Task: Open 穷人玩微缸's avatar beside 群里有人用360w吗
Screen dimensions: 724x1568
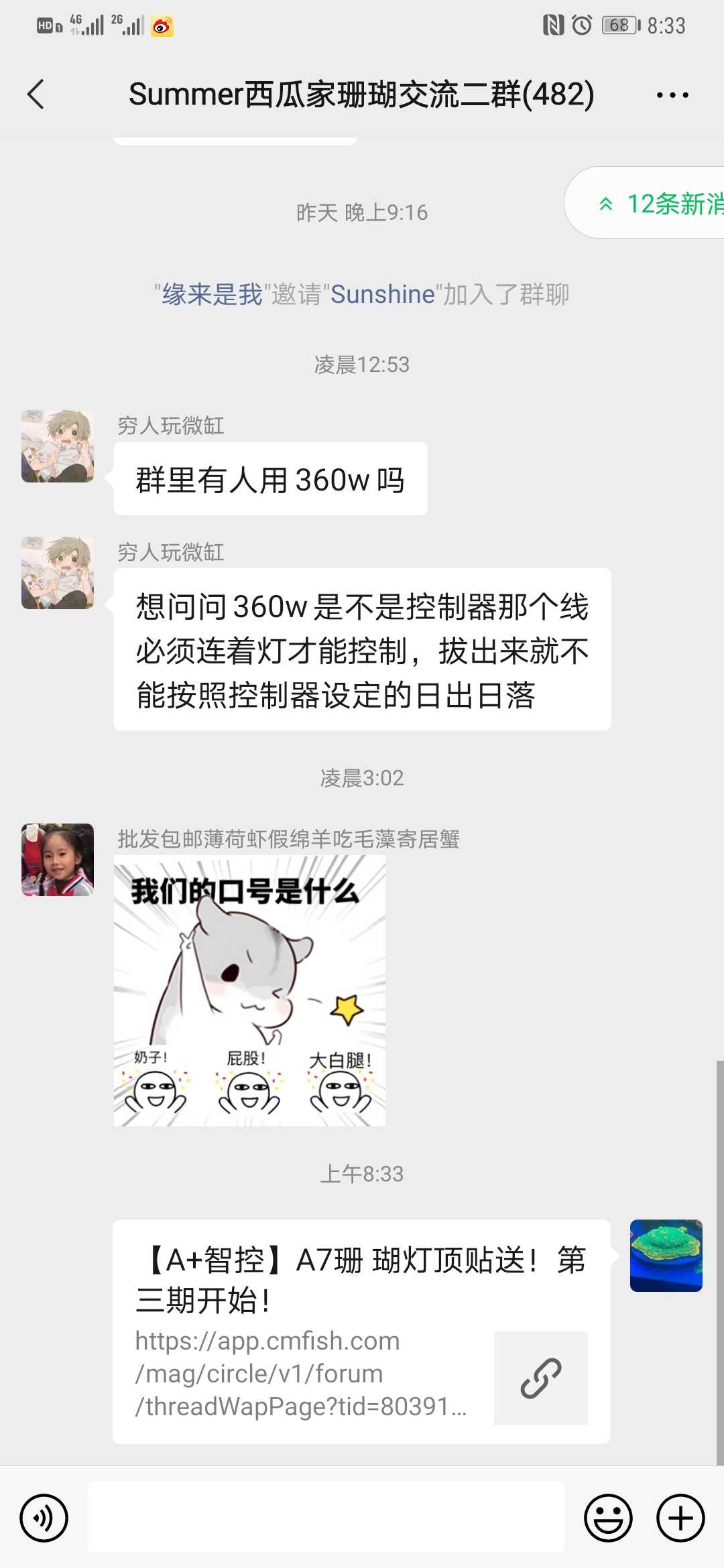Action: 58,446
